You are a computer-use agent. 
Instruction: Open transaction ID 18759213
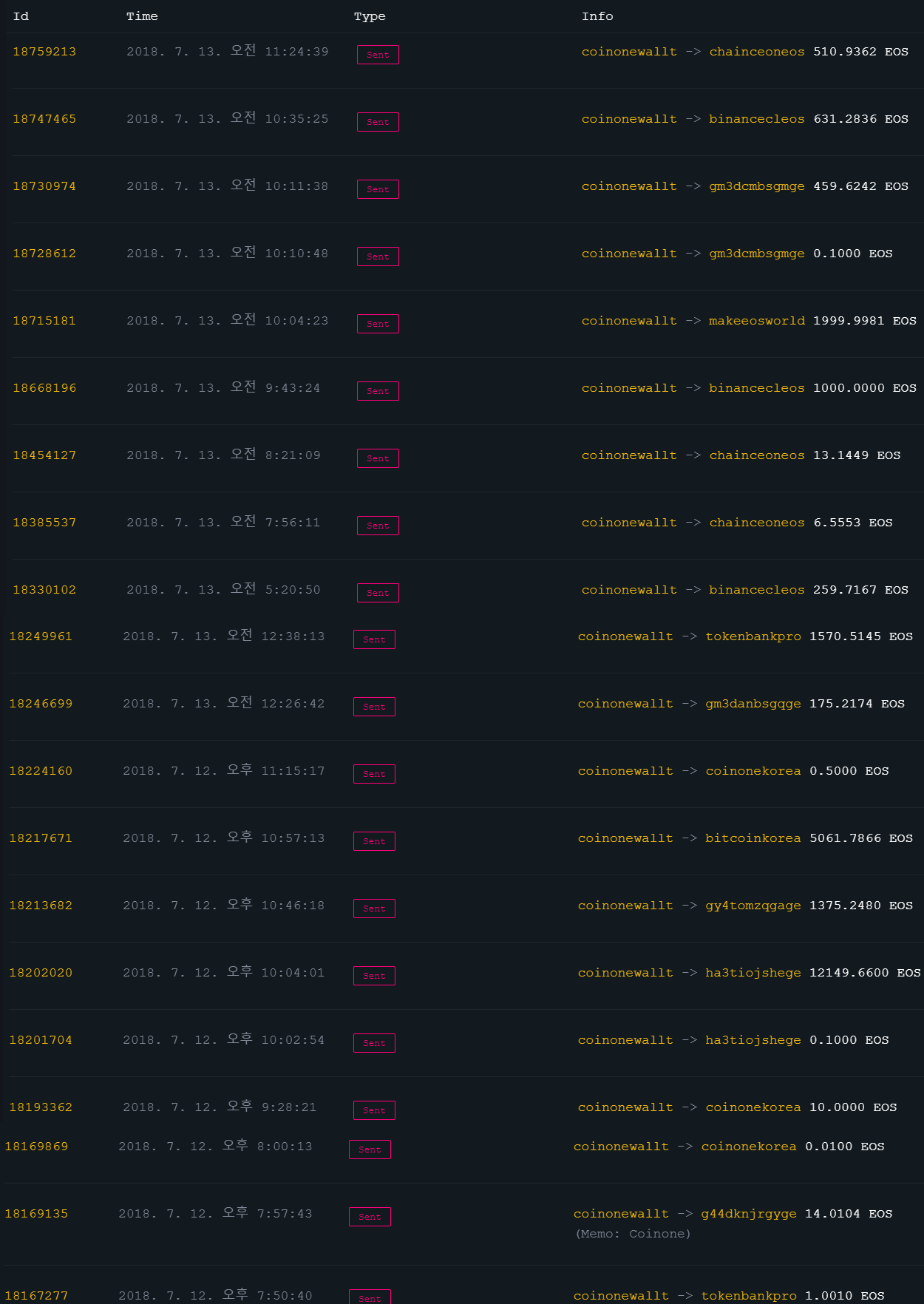[x=44, y=52]
